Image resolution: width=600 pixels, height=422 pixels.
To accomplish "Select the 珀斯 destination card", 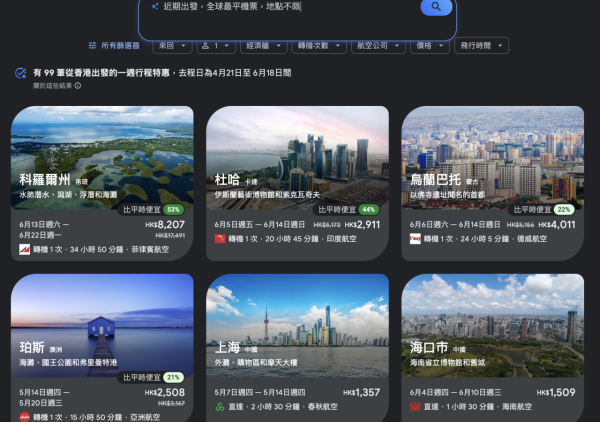I will pyautogui.click(x=102, y=345).
